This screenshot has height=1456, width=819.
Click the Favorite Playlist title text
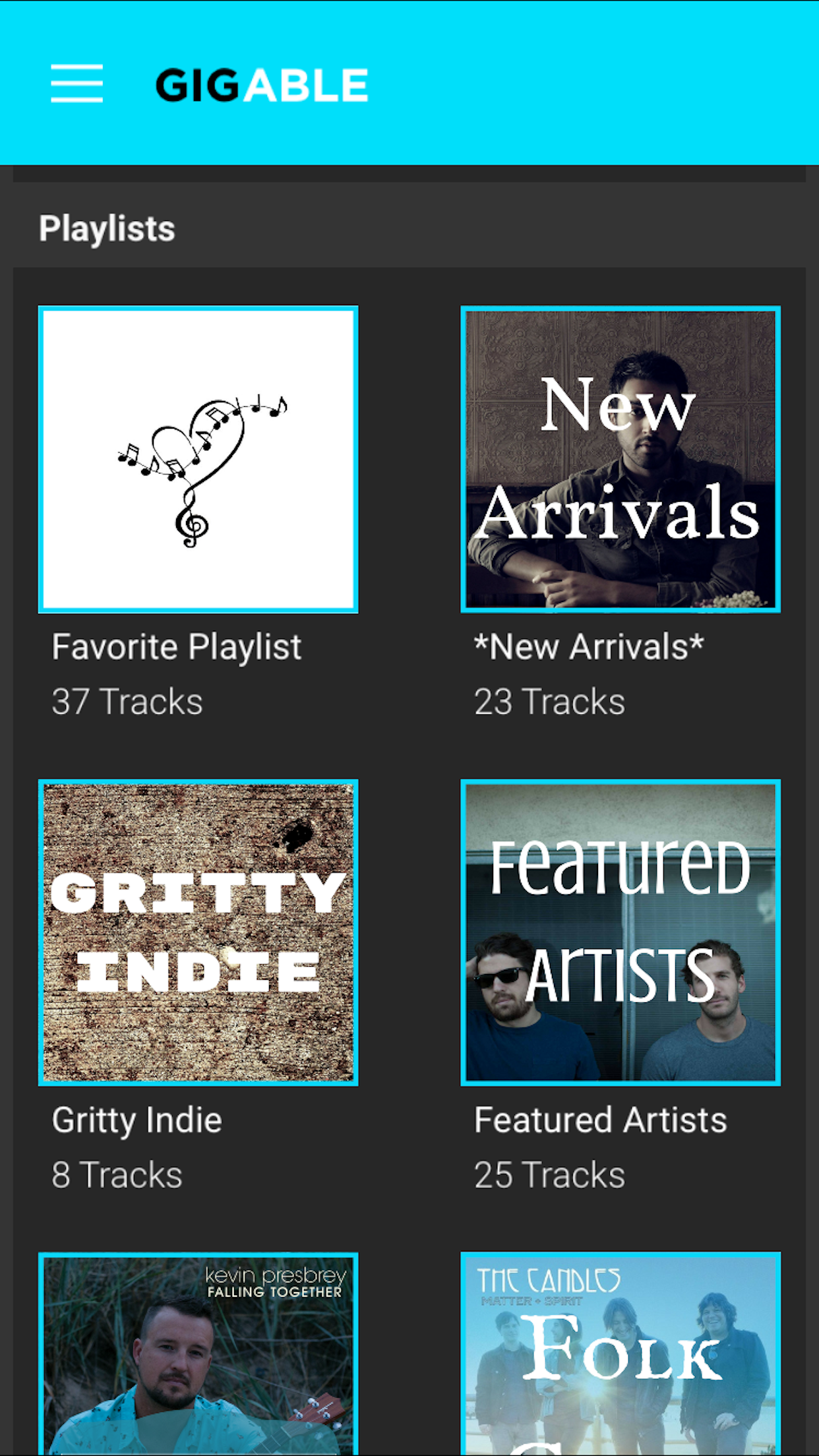pyautogui.click(x=176, y=647)
